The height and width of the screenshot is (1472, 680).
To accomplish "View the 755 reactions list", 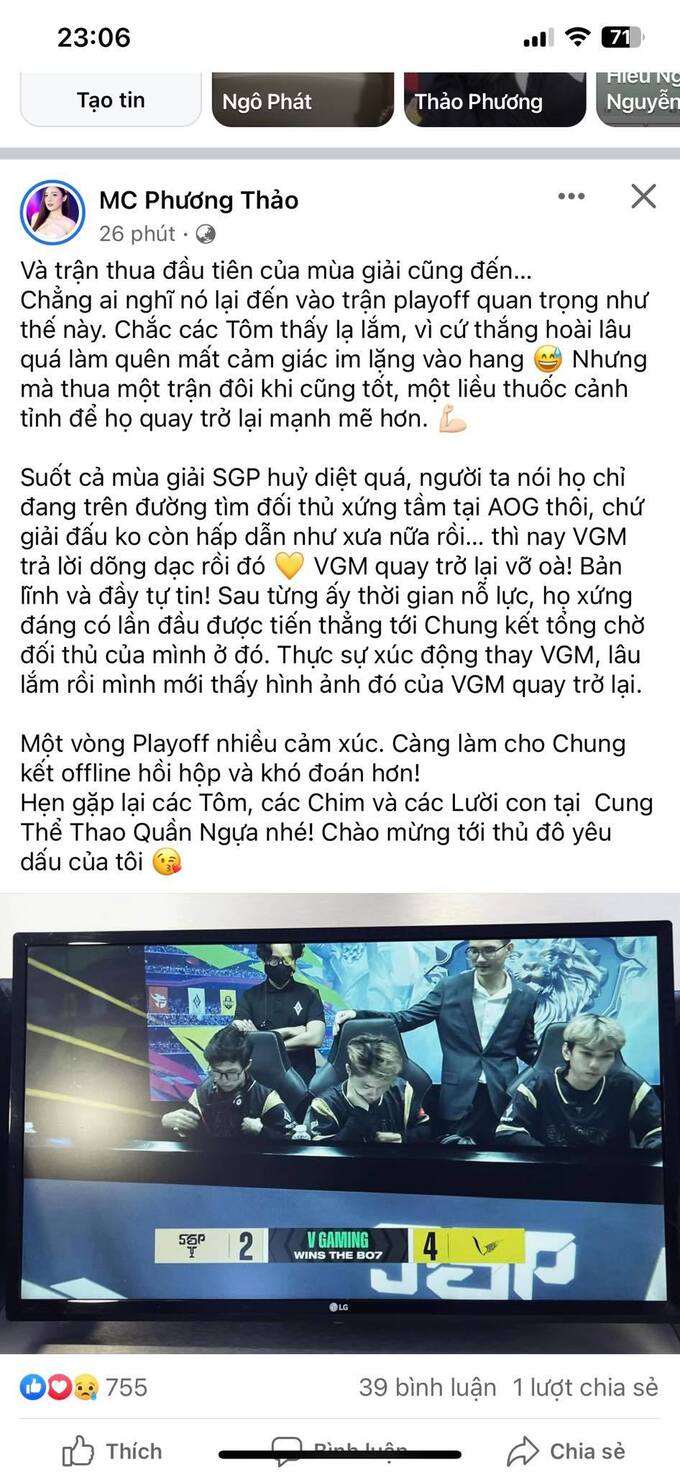I will tap(84, 1387).
